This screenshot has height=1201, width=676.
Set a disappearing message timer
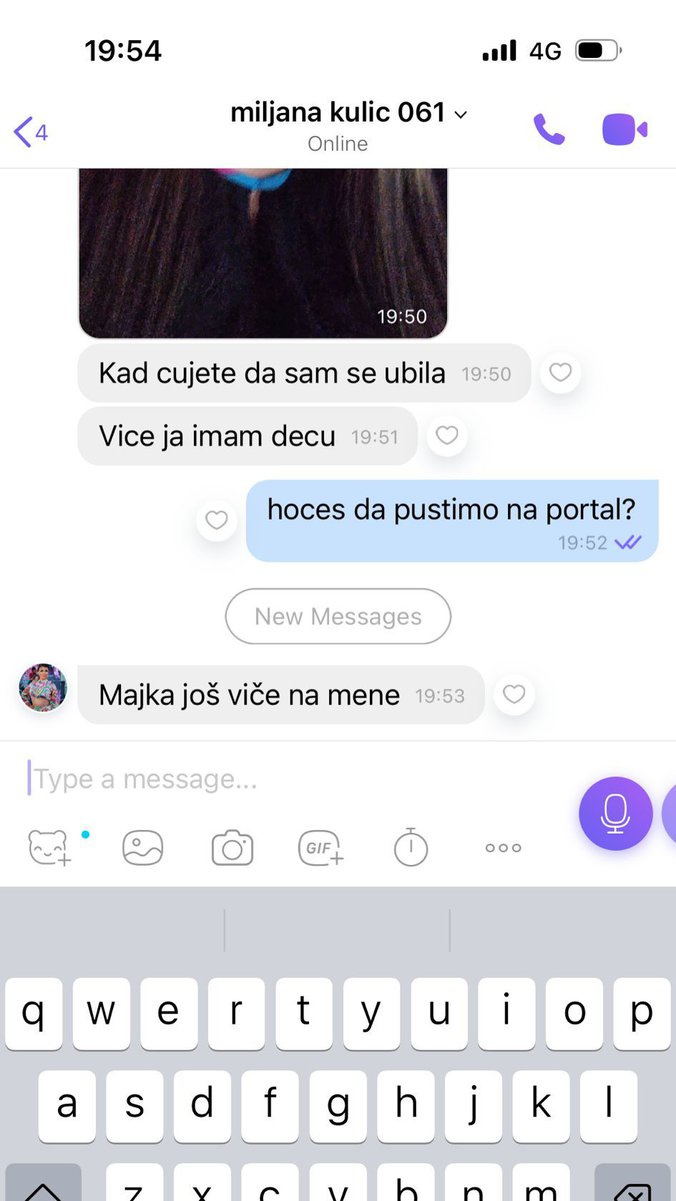point(410,848)
